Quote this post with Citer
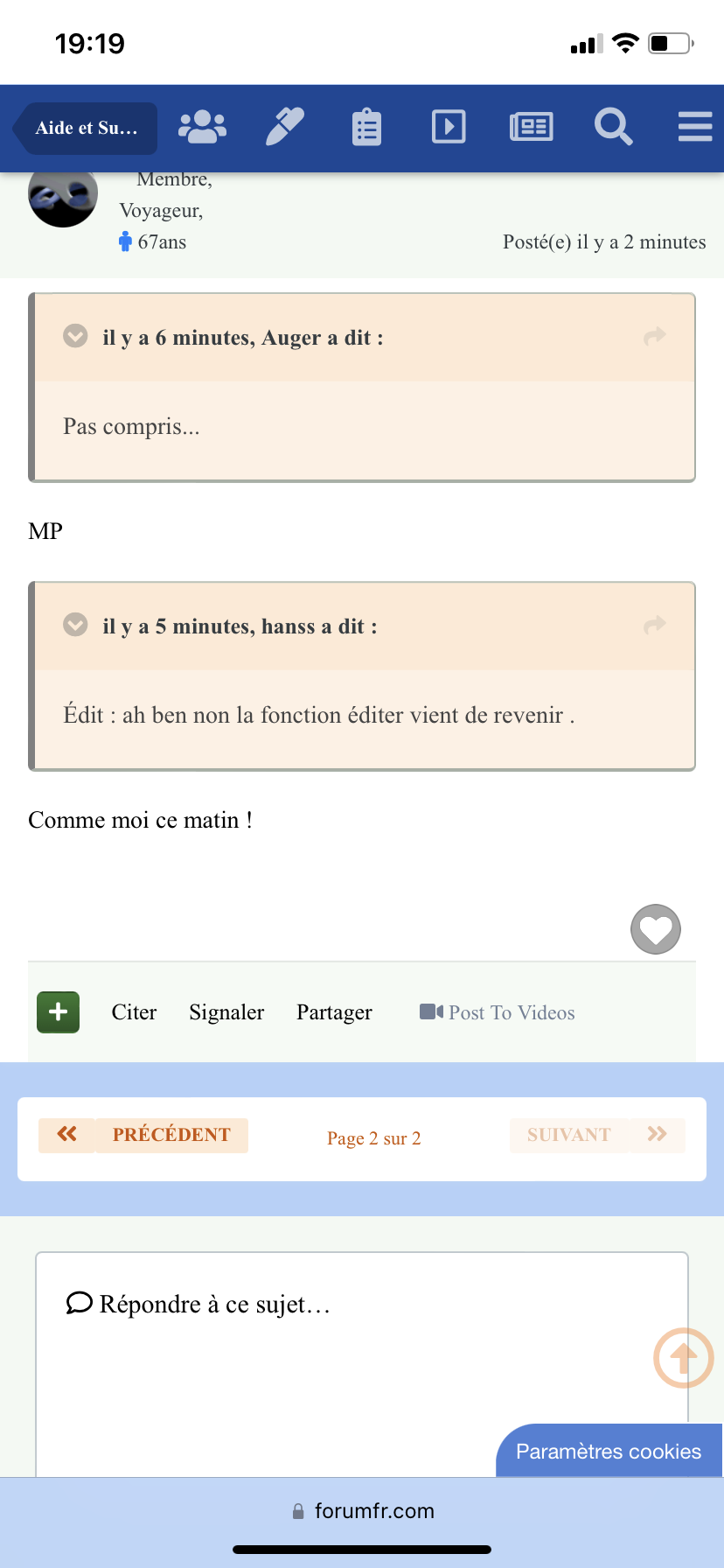The image size is (724, 1568). click(134, 1012)
